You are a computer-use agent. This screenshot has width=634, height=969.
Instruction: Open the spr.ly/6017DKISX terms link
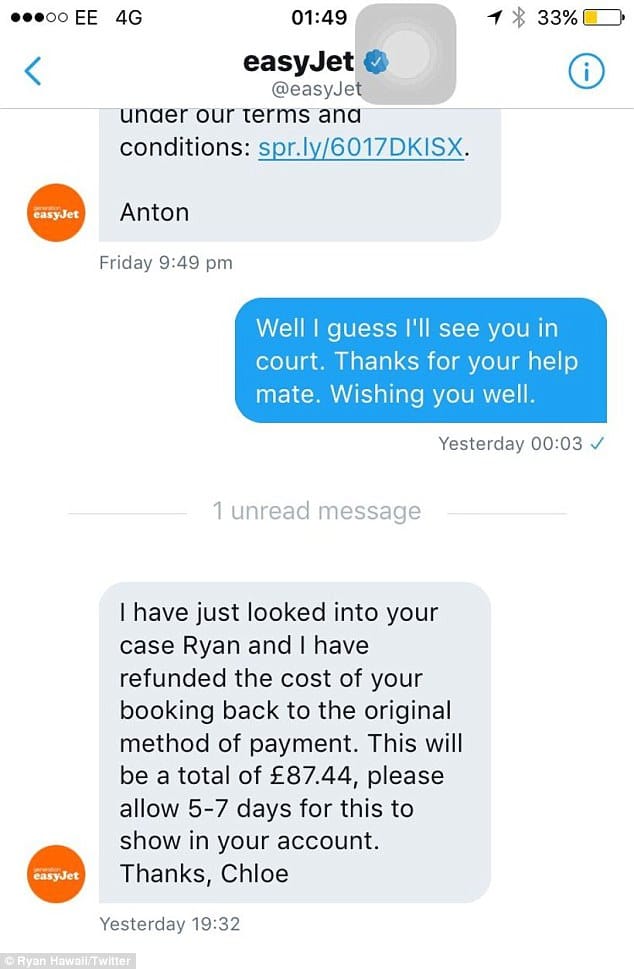(361, 148)
